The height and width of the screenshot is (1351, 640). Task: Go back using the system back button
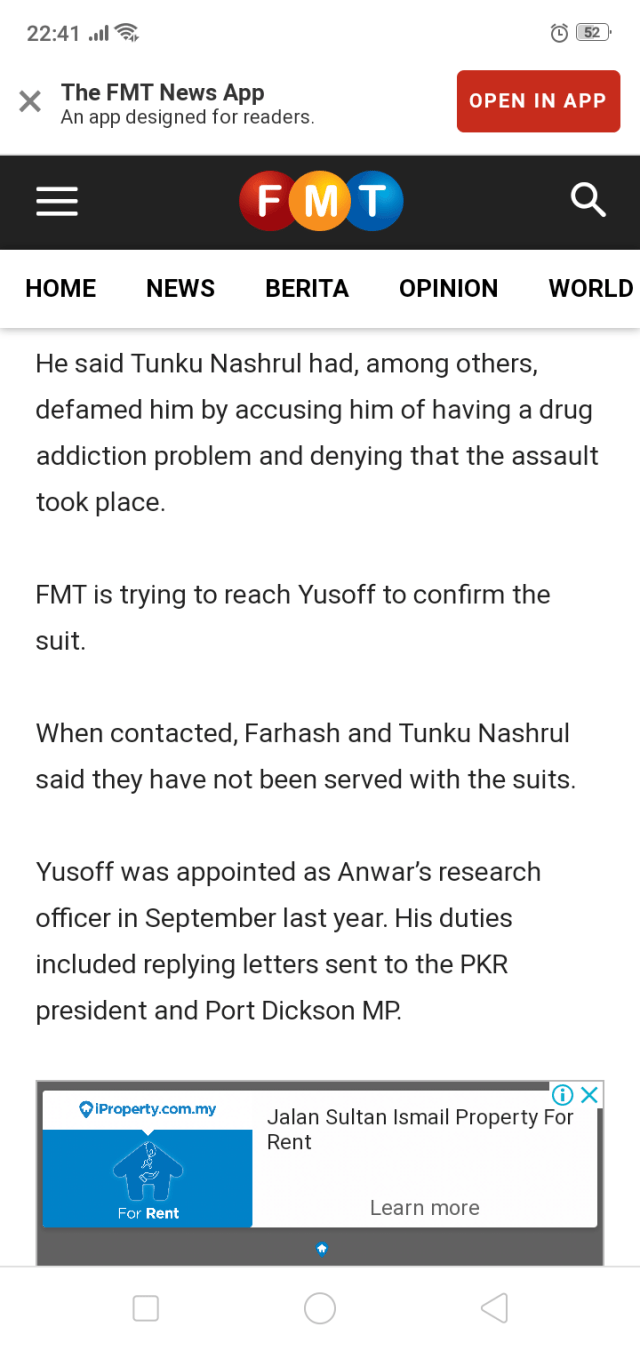494,1308
